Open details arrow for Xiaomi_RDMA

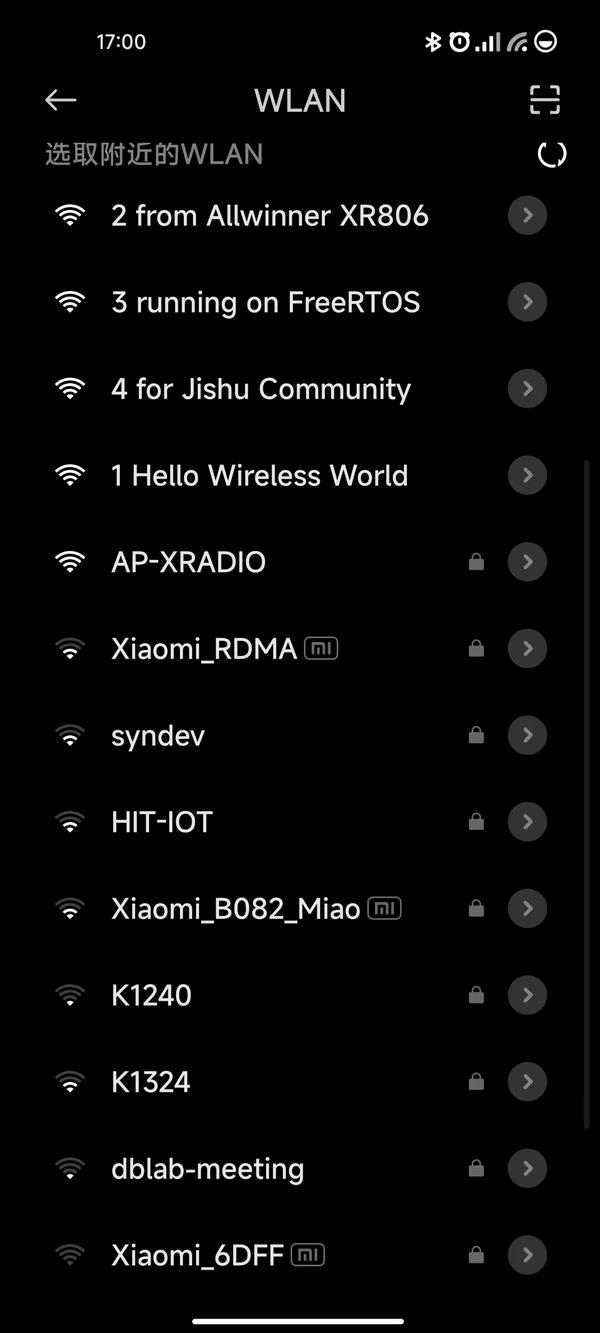[527, 648]
